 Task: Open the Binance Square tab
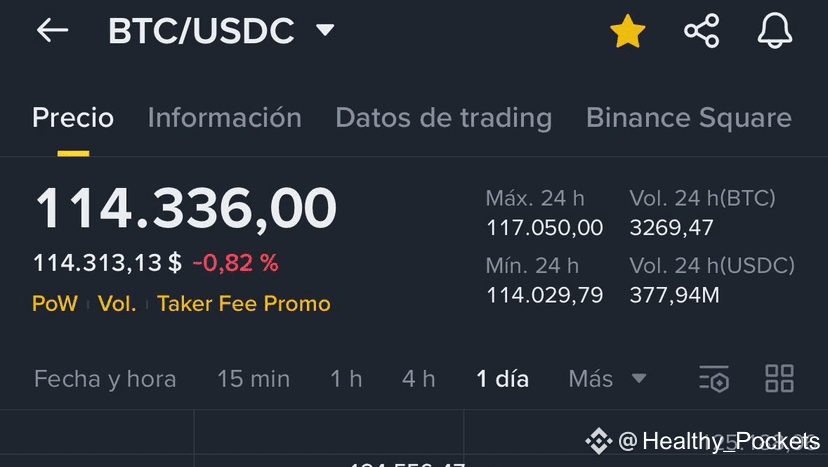coord(689,117)
